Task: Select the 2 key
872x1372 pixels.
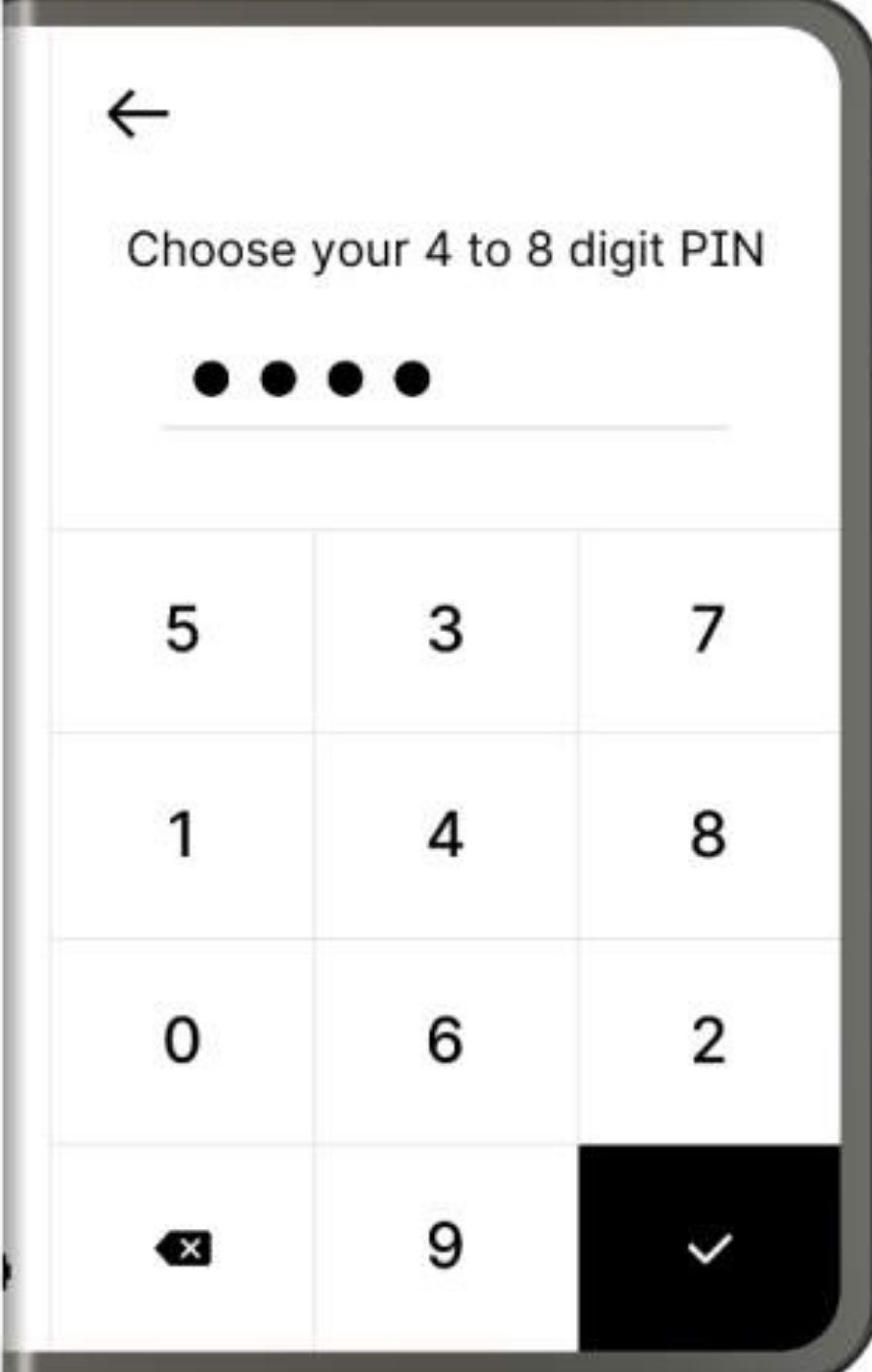Action: point(709,1041)
